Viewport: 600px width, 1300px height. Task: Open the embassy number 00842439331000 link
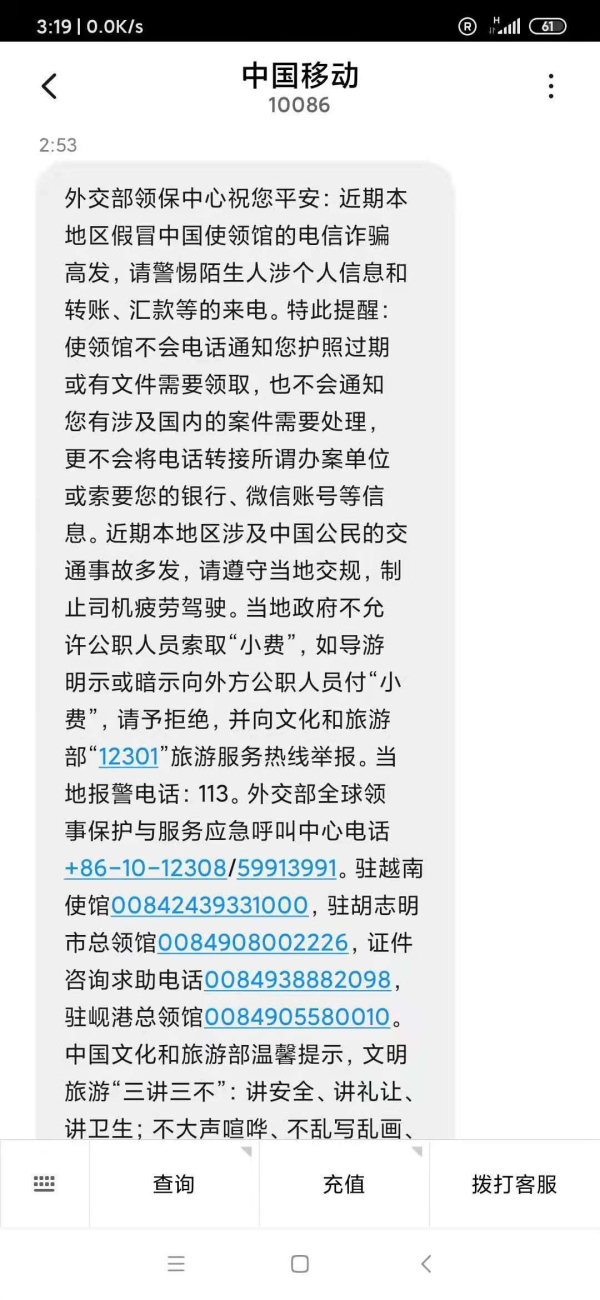[x=210, y=905]
